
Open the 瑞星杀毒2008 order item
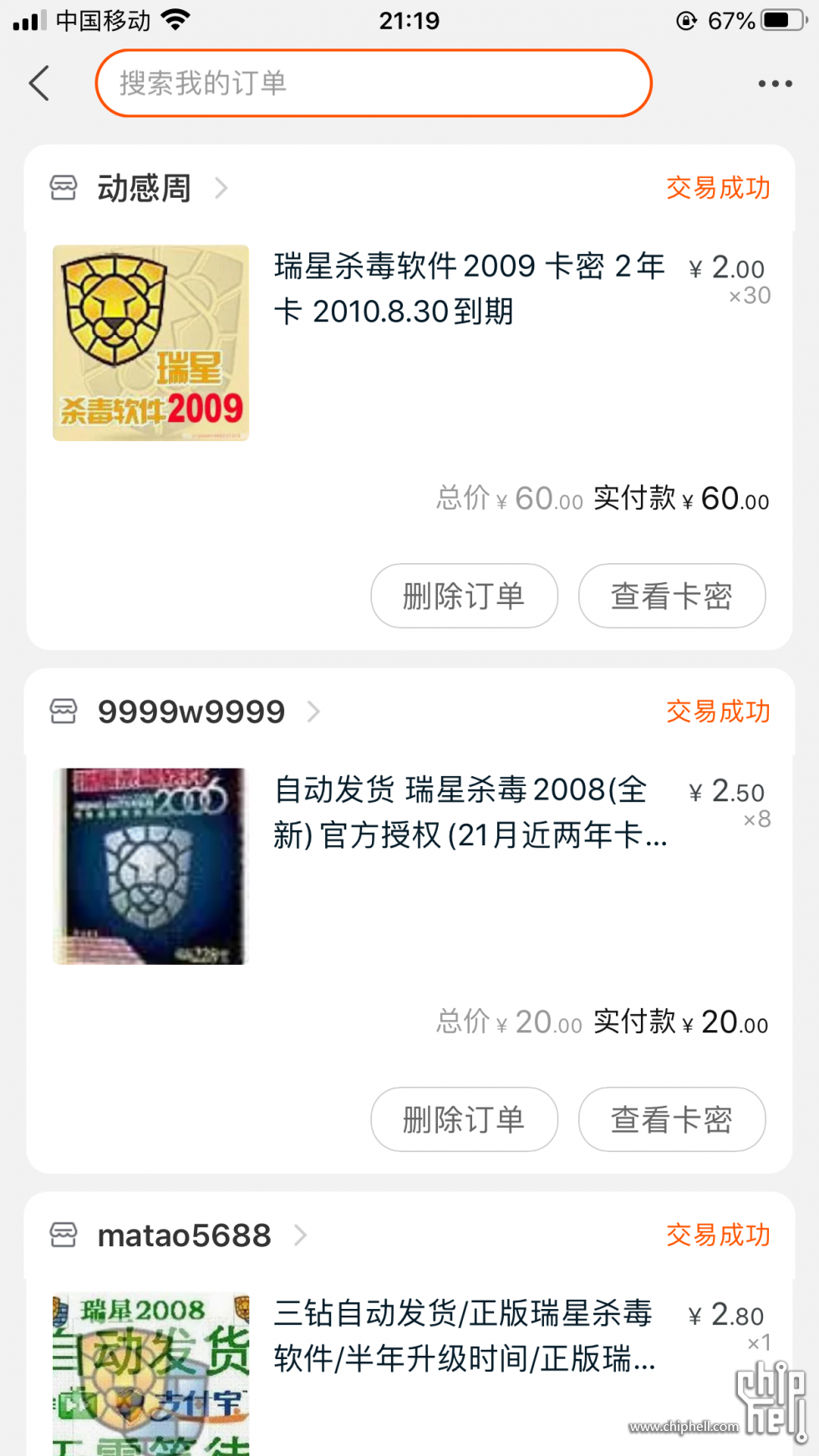[409, 866]
